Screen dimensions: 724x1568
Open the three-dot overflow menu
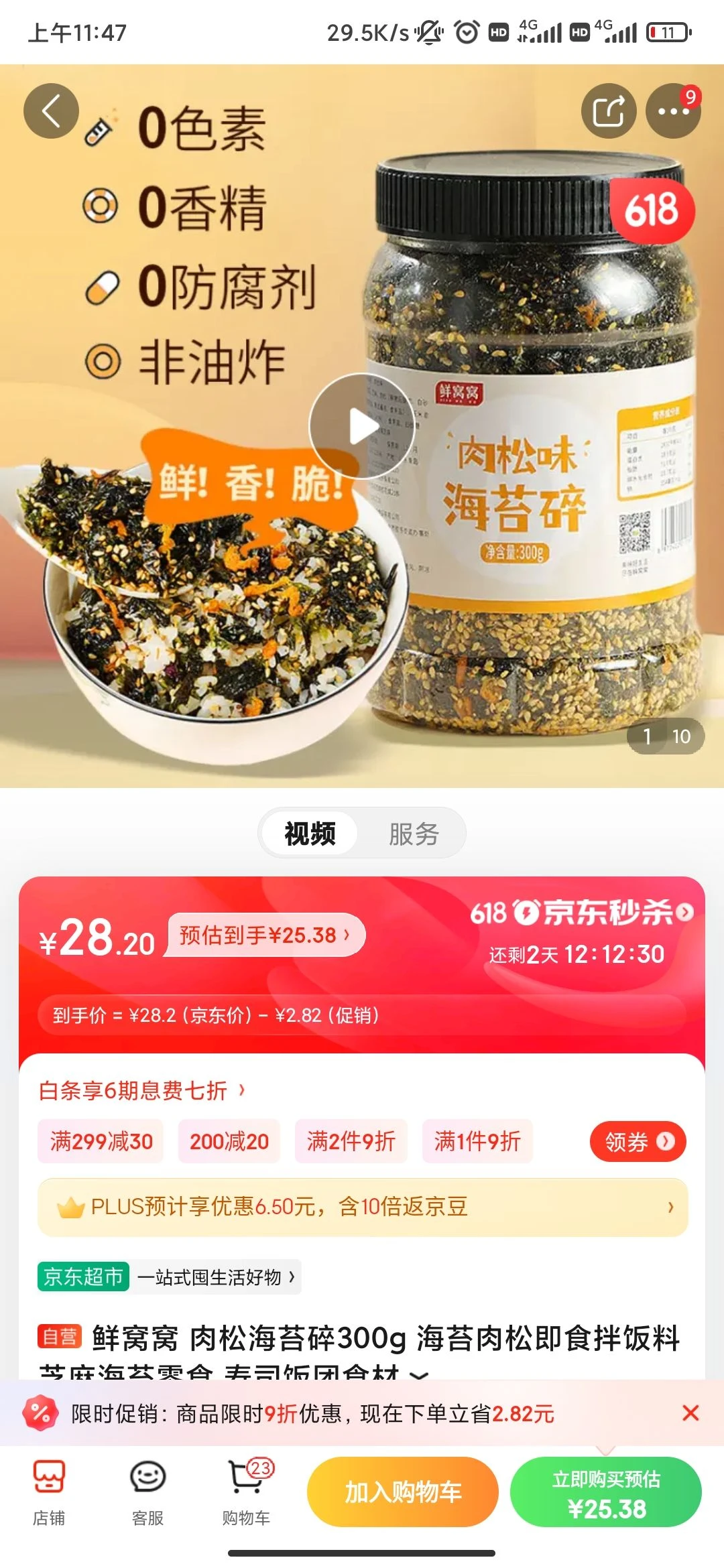coord(672,111)
